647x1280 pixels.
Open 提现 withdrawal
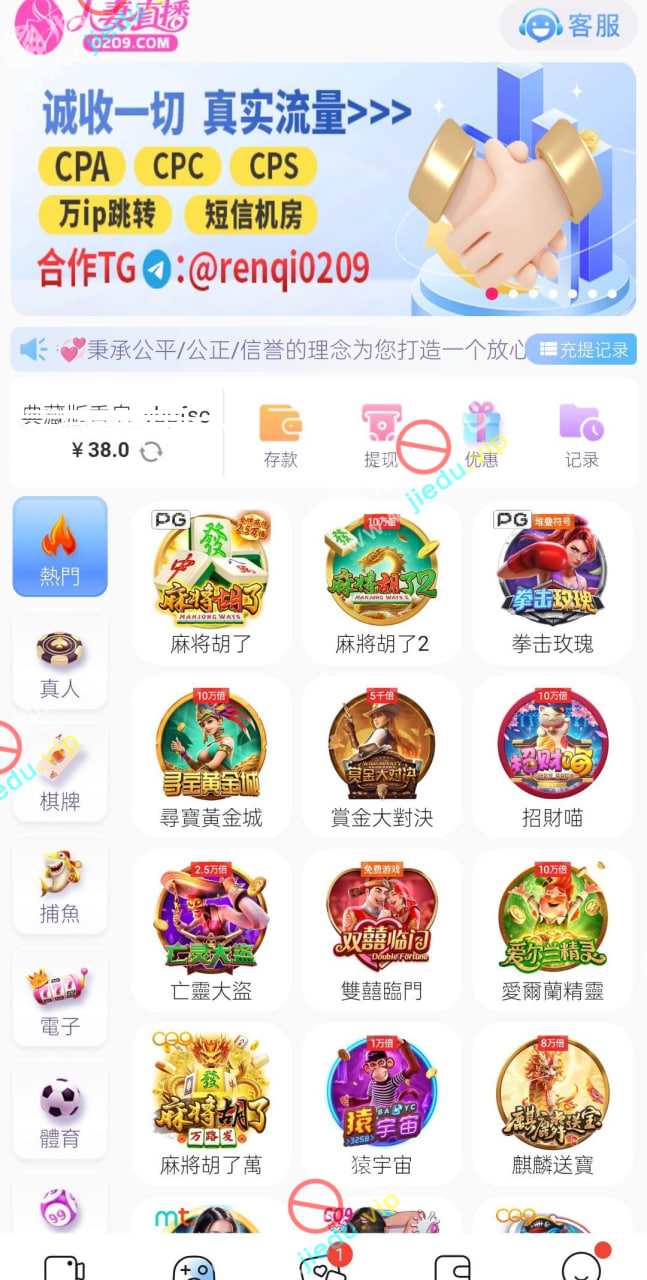[x=381, y=436]
